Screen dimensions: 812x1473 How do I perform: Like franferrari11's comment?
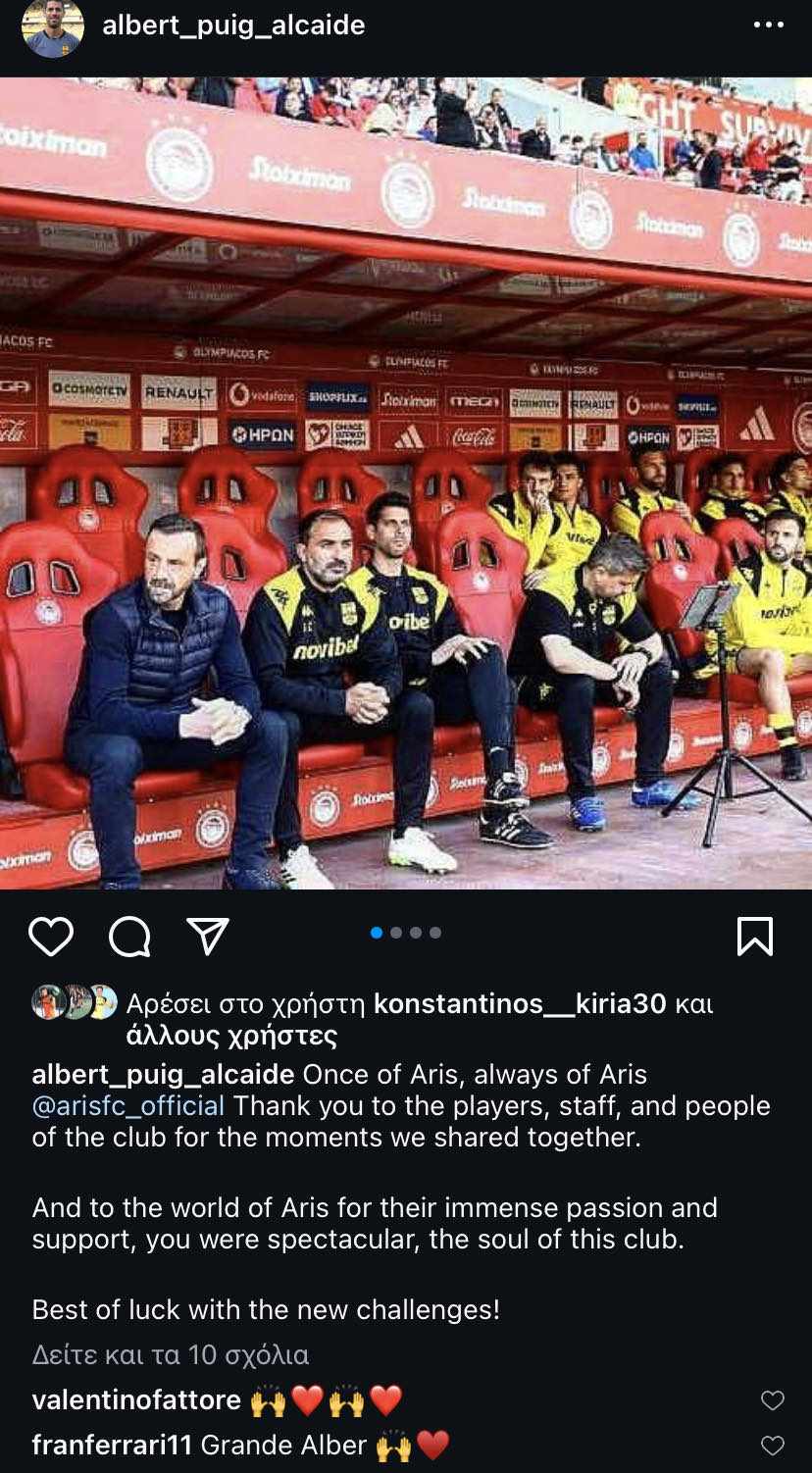point(773,1446)
